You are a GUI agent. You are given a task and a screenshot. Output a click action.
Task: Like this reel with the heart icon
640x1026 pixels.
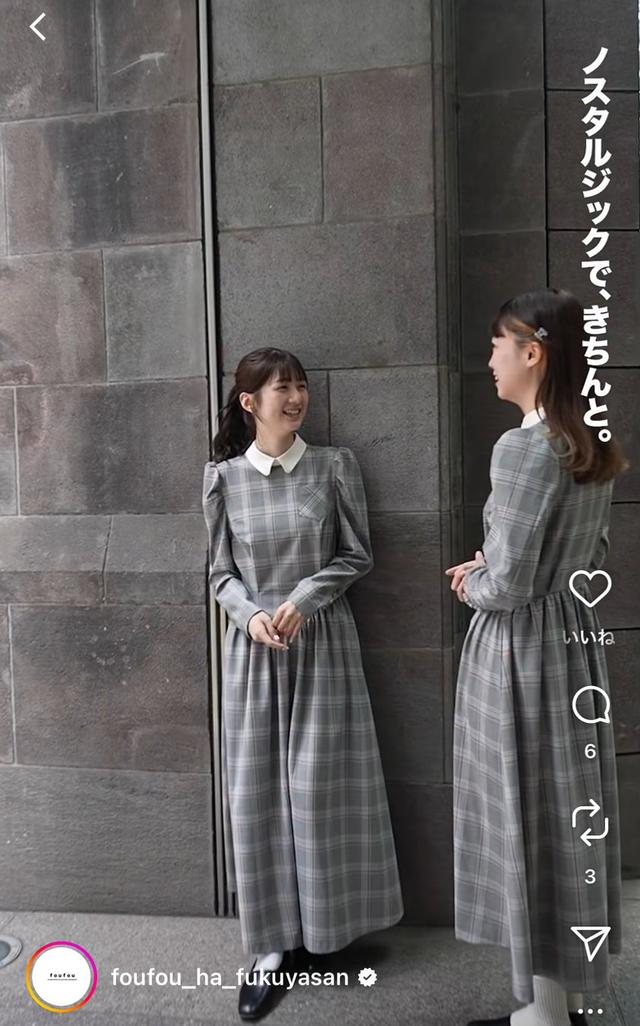[x=590, y=588]
